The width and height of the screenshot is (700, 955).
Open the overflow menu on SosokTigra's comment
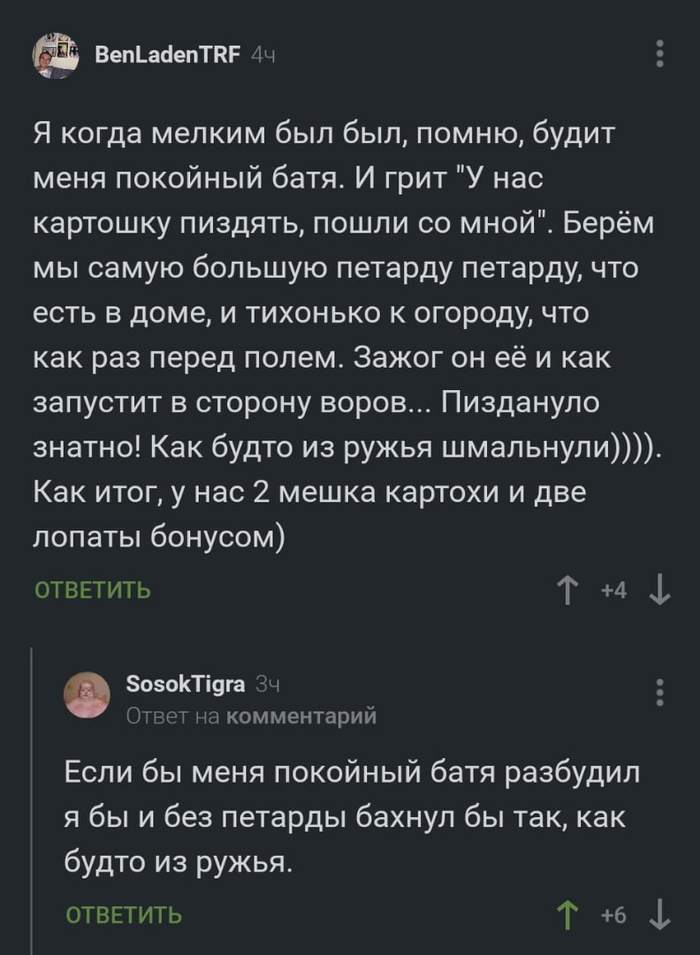pyautogui.click(x=659, y=694)
